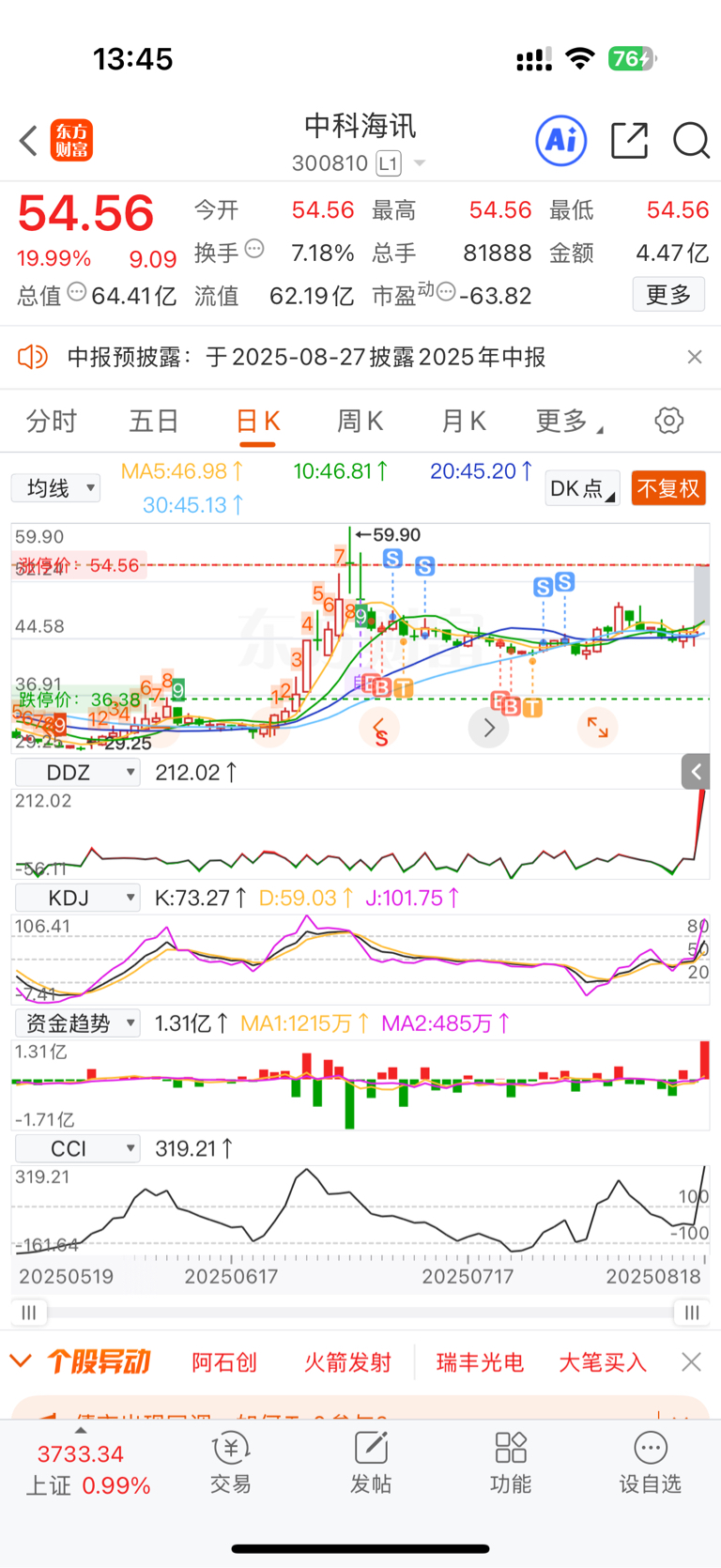Open chart settings gear

[x=669, y=420]
